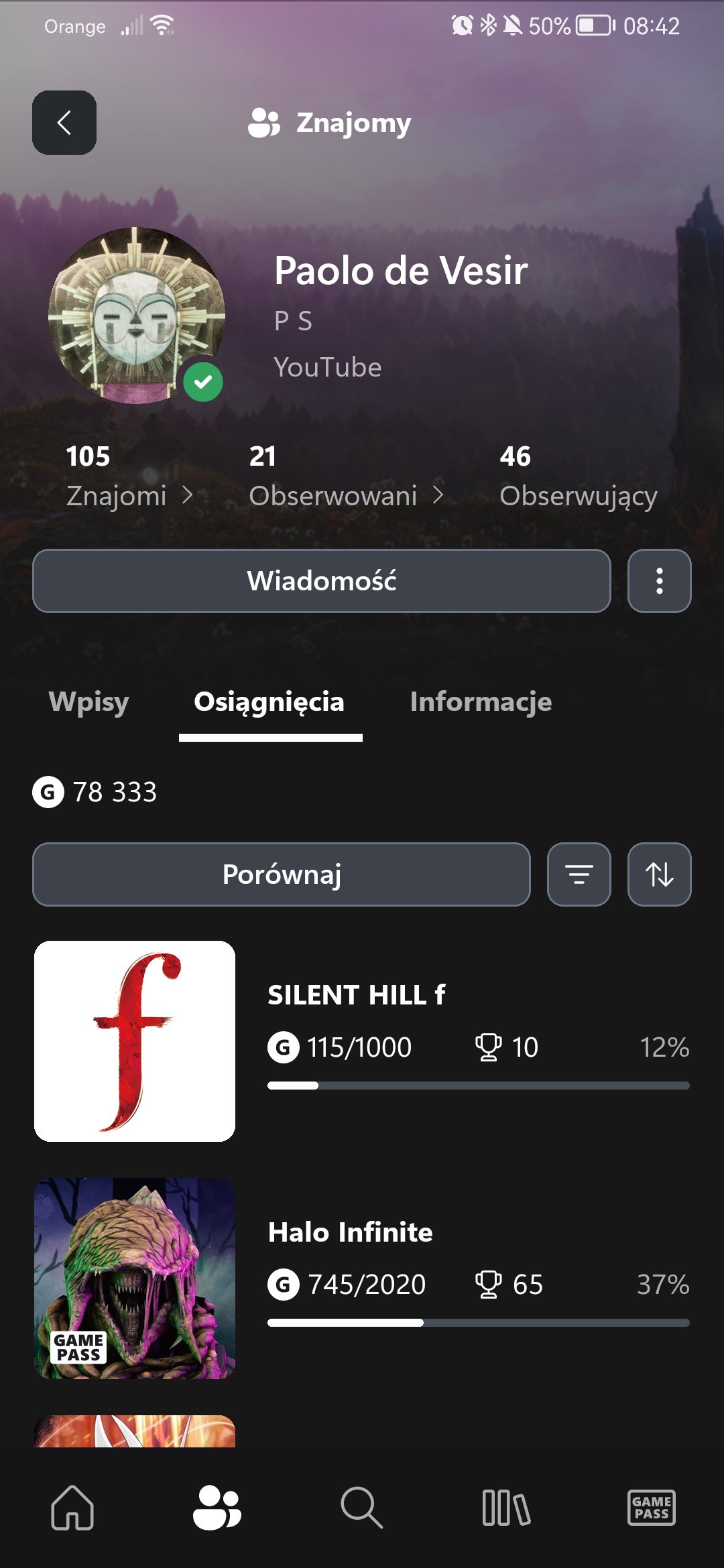Screen dimensions: 724x1568
Task: Open the library tab
Action: [506, 1508]
